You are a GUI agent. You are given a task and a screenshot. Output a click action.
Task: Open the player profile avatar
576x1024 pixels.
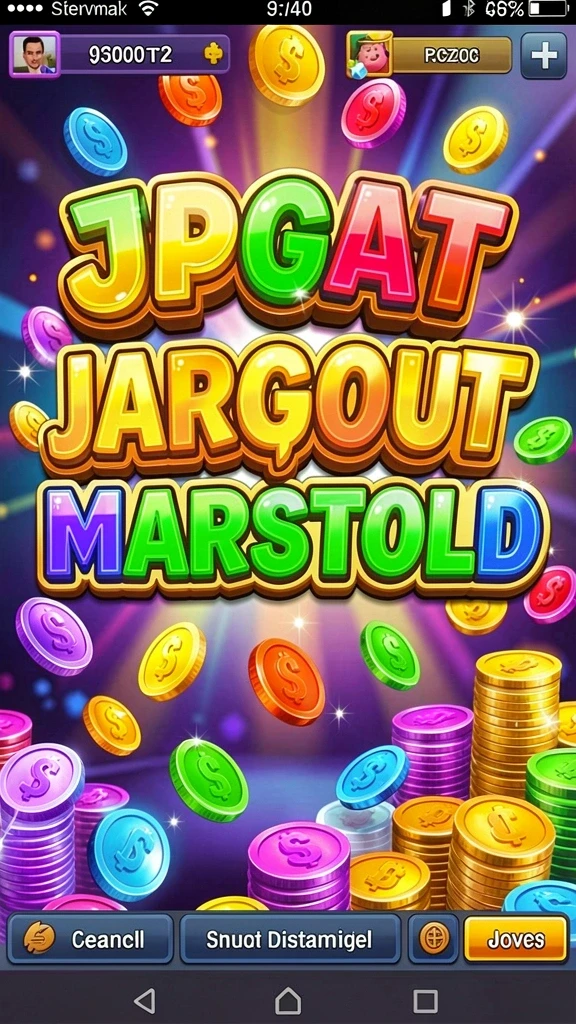pos(34,55)
